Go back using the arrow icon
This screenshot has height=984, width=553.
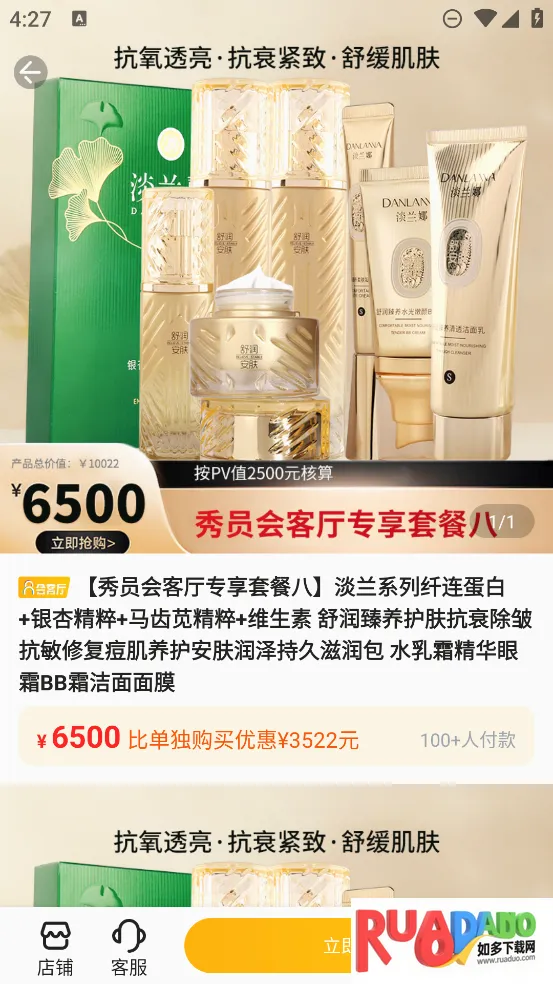(x=31, y=73)
